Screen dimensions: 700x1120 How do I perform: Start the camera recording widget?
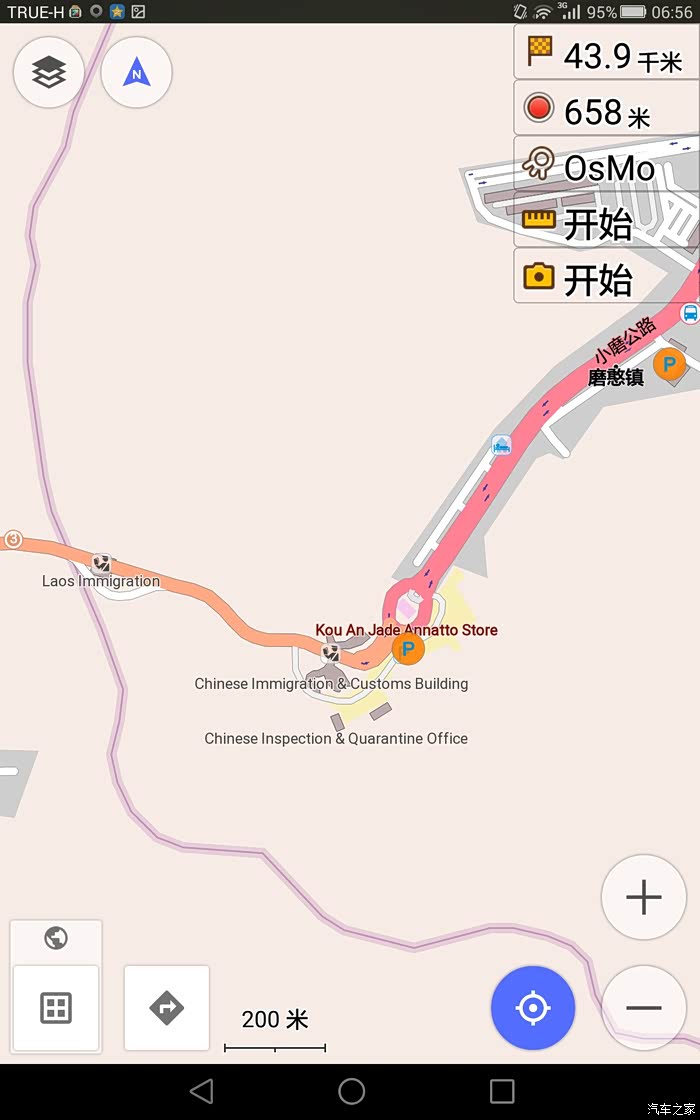coord(606,278)
